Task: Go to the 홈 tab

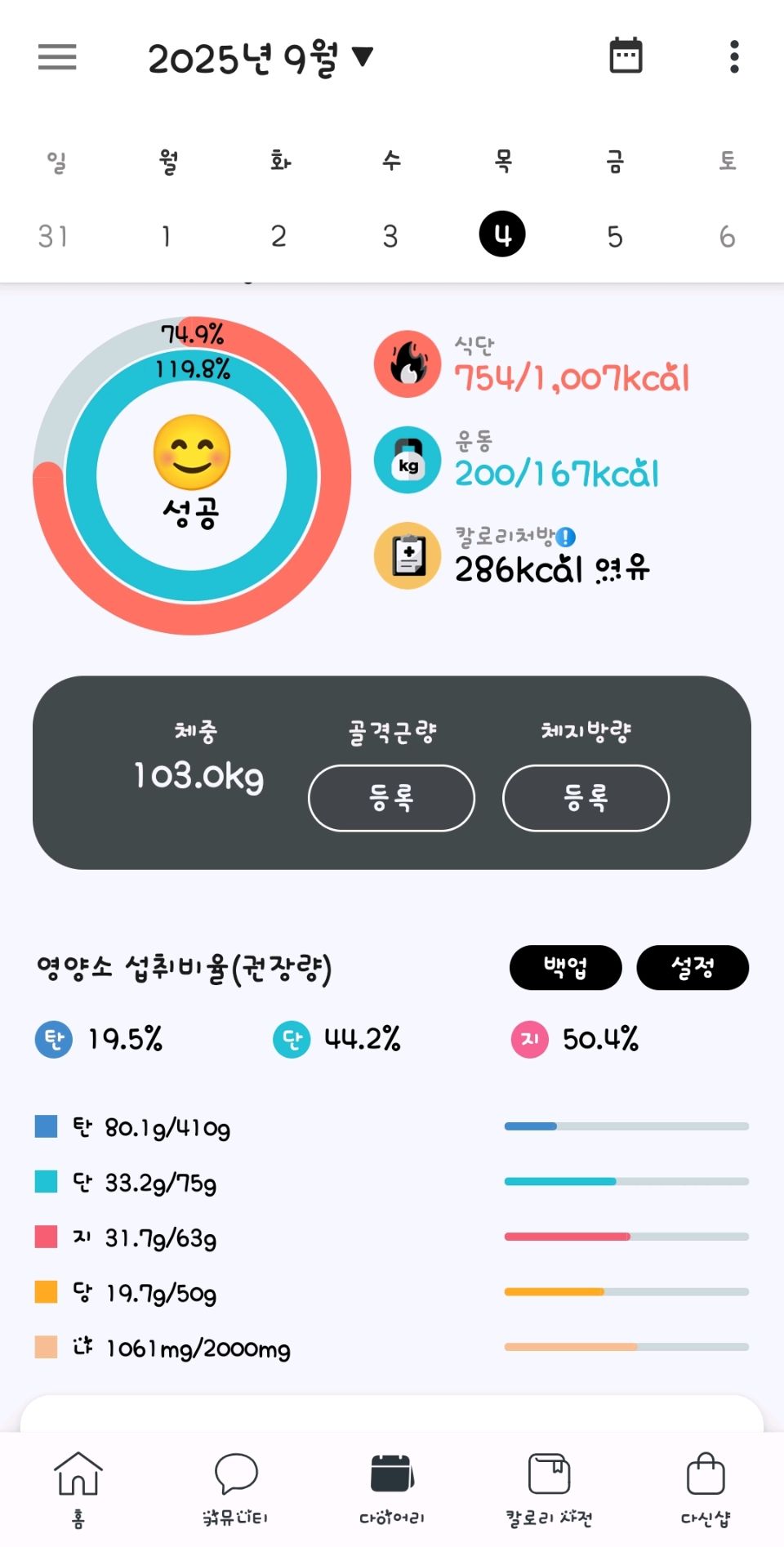Action: pyautogui.click(x=78, y=1488)
